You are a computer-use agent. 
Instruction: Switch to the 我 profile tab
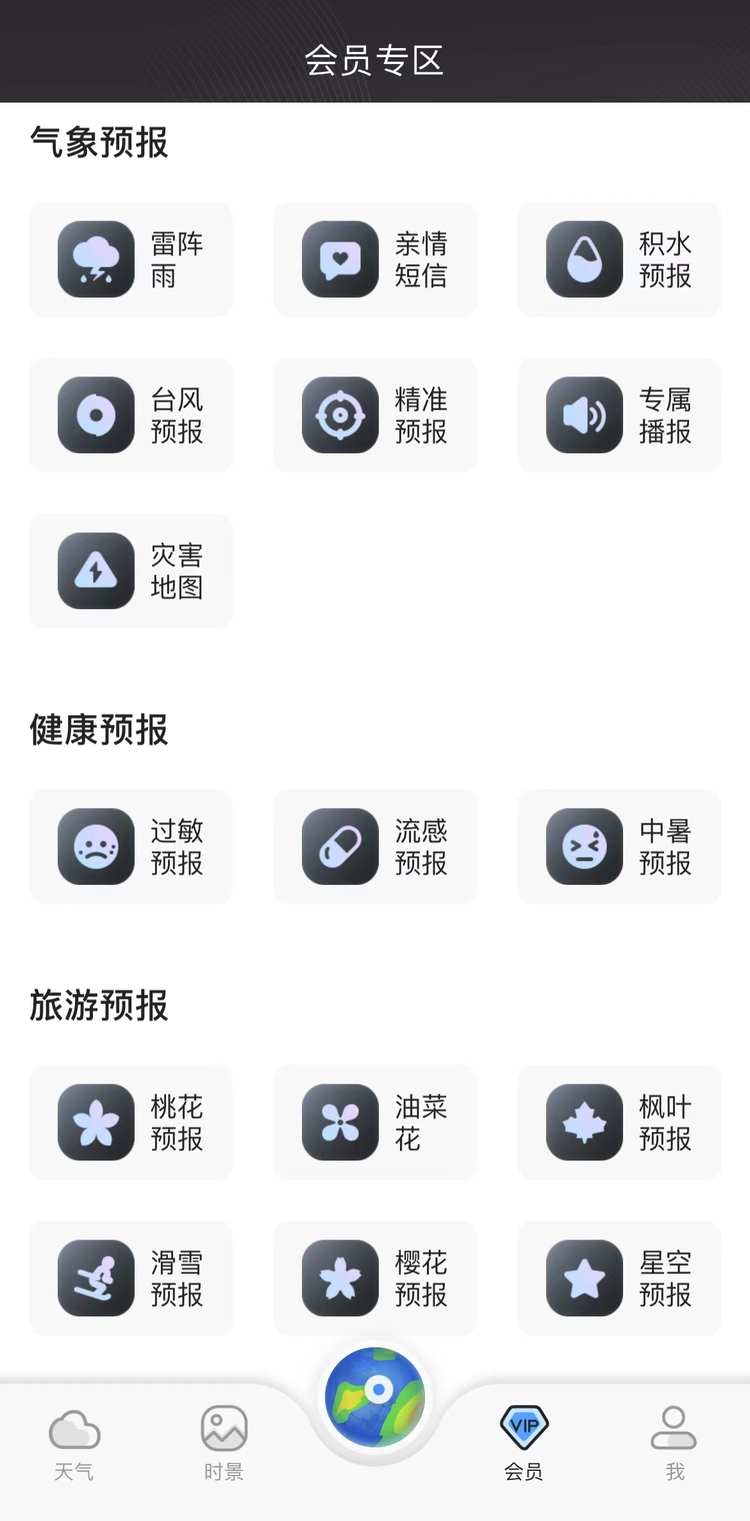pyautogui.click(x=674, y=1444)
